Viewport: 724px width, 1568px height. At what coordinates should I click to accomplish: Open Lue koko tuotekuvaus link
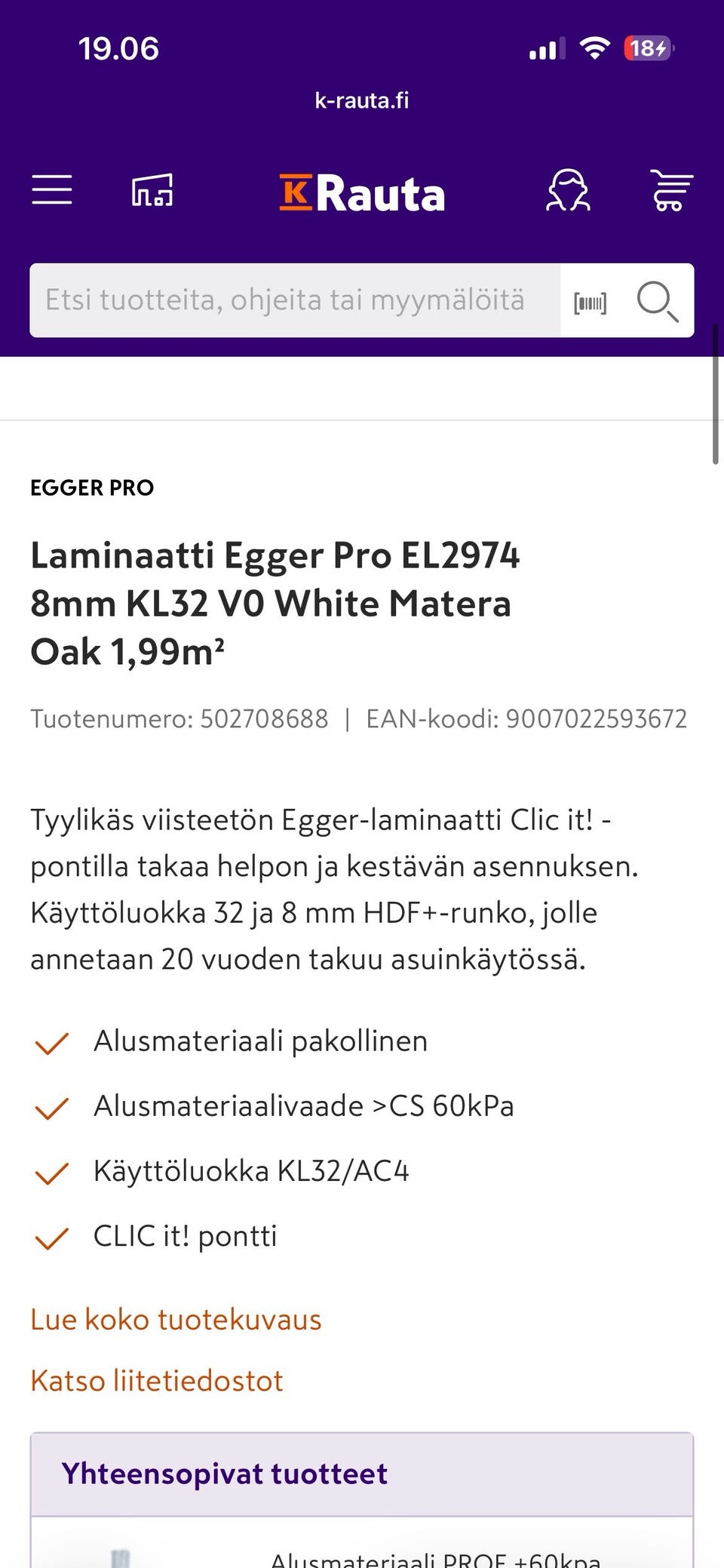tap(176, 1319)
